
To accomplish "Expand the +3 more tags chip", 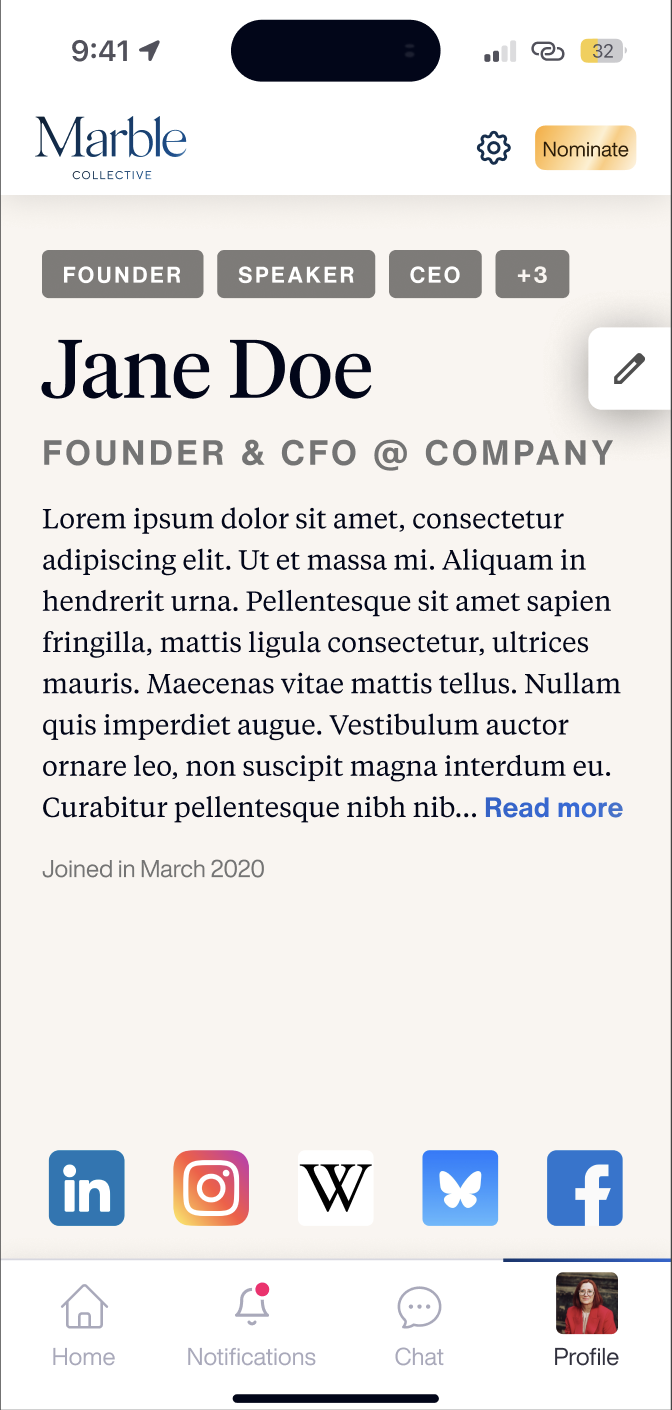I will (x=532, y=274).
